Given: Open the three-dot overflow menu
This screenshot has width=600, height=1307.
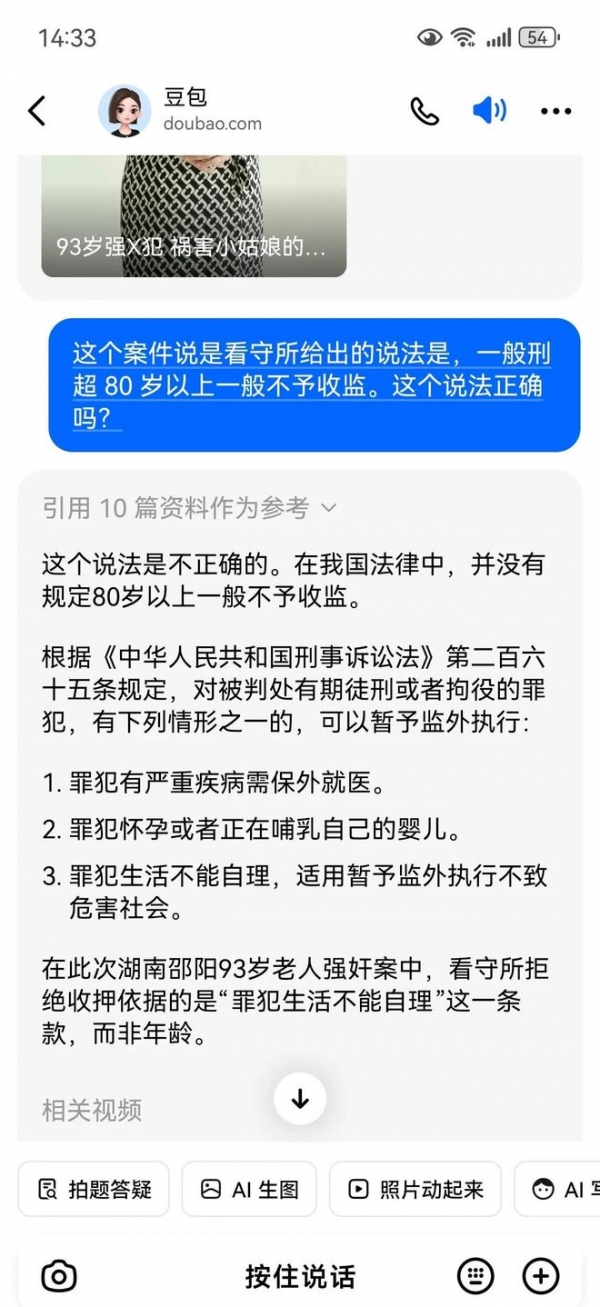Looking at the screenshot, I should [555, 111].
